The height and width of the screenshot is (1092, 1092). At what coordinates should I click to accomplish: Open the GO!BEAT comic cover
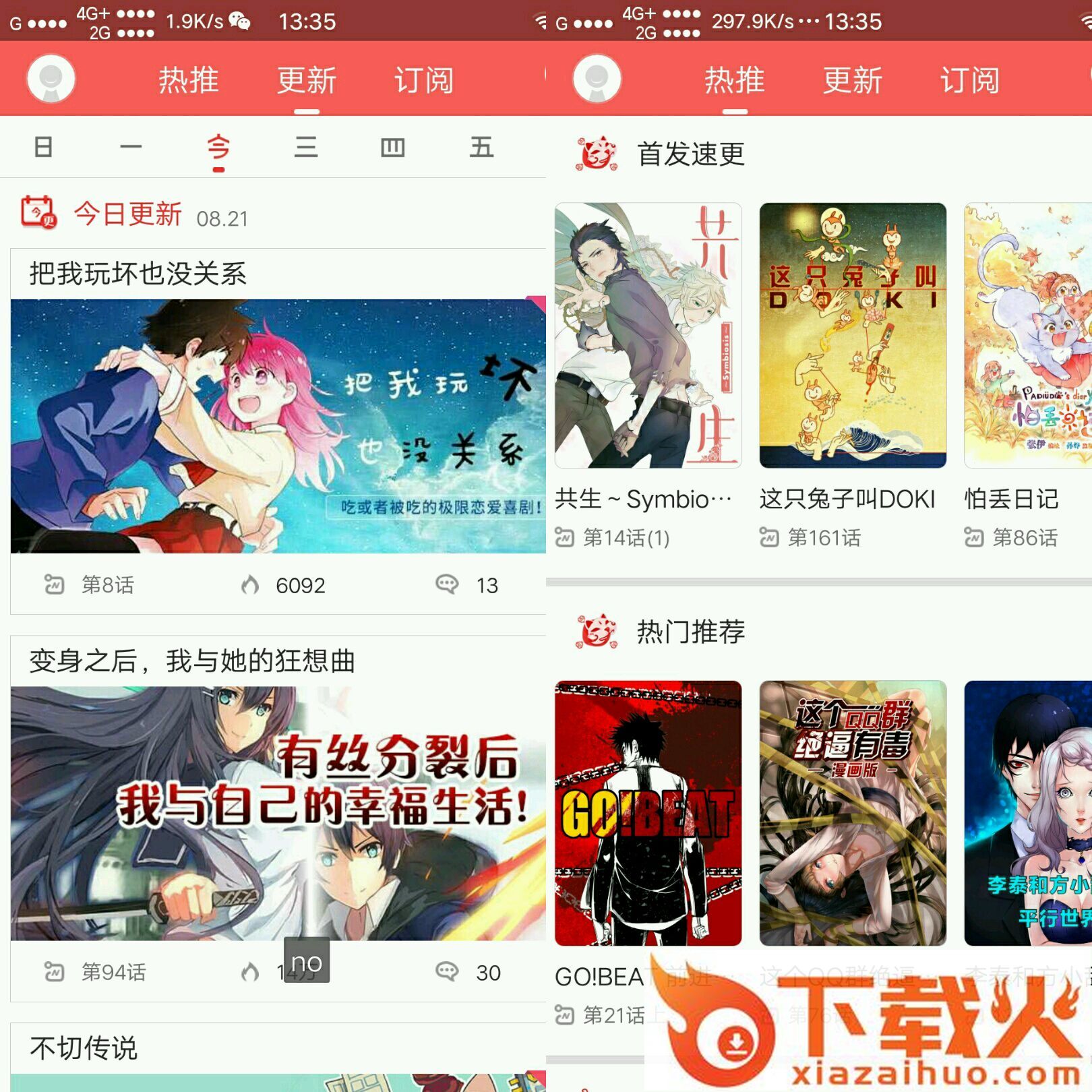click(x=648, y=813)
